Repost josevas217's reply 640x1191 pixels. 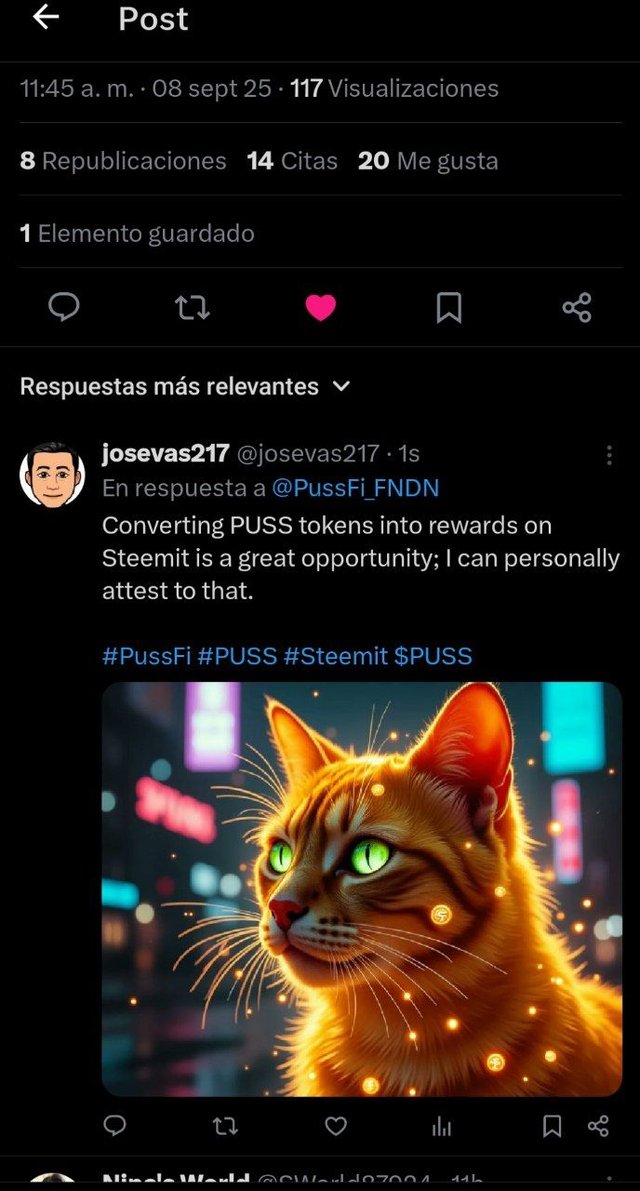click(x=226, y=1126)
